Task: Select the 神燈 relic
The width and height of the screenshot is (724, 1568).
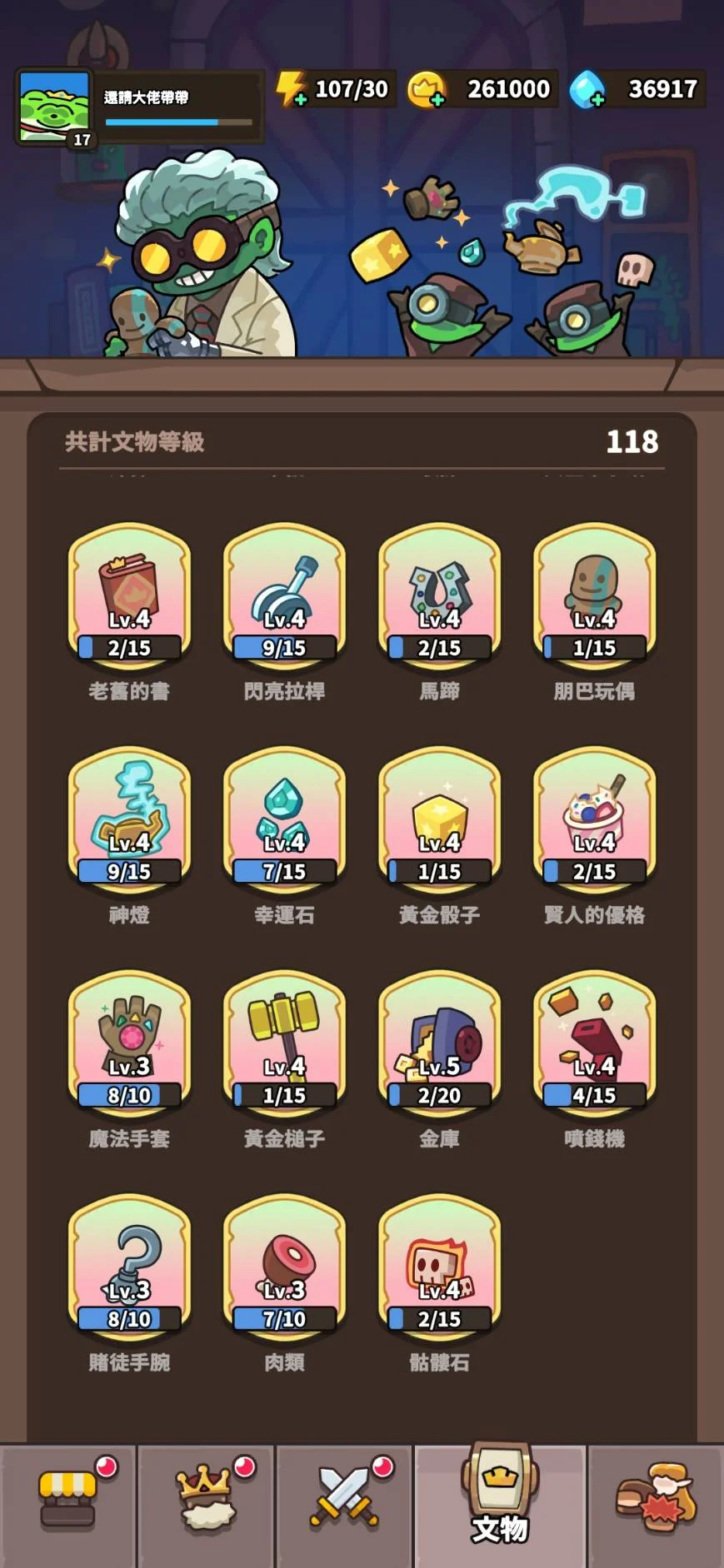Action: pyautogui.click(x=129, y=819)
